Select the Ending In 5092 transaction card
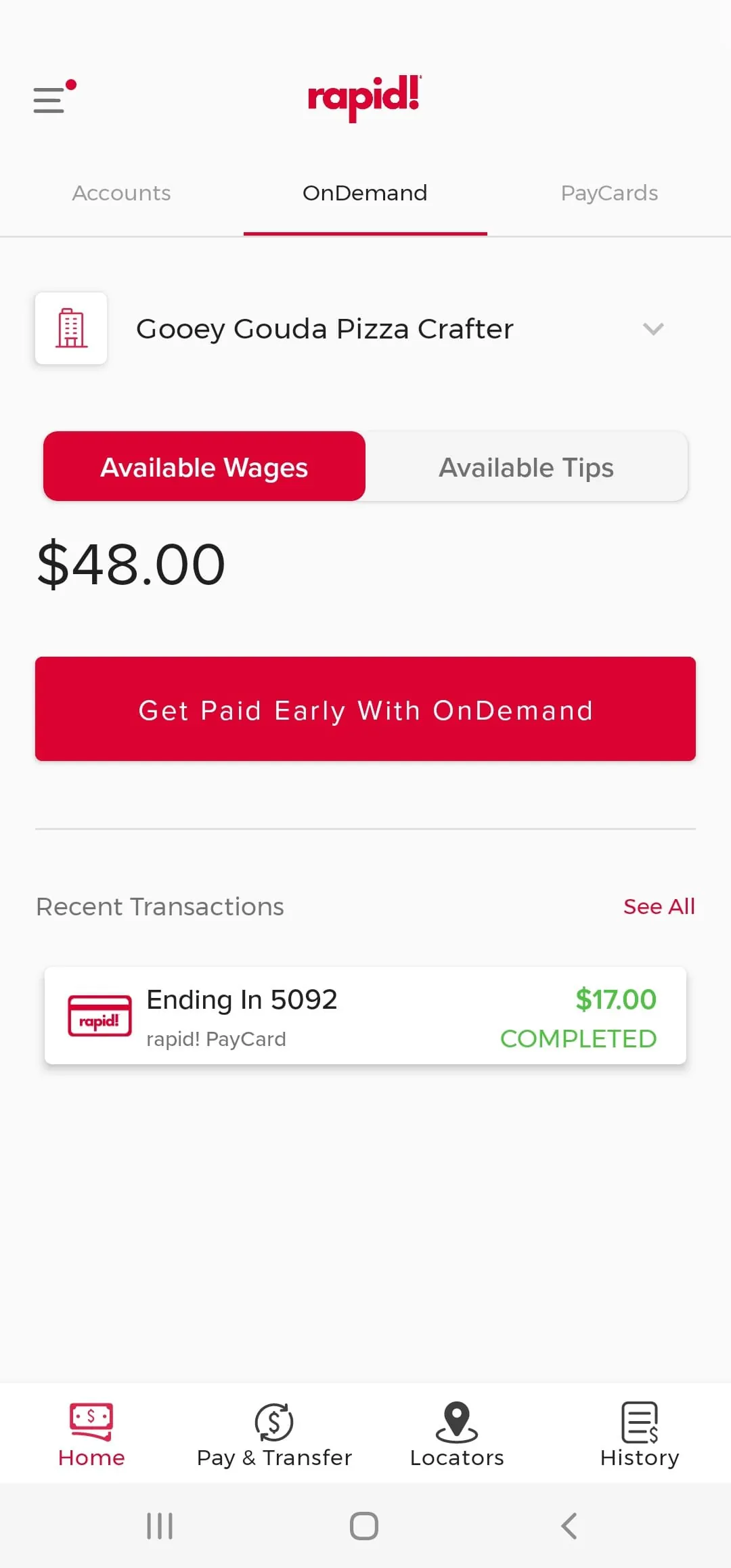Image resolution: width=731 pixels, height=1568 pixels. click(x=365, y=1017)
